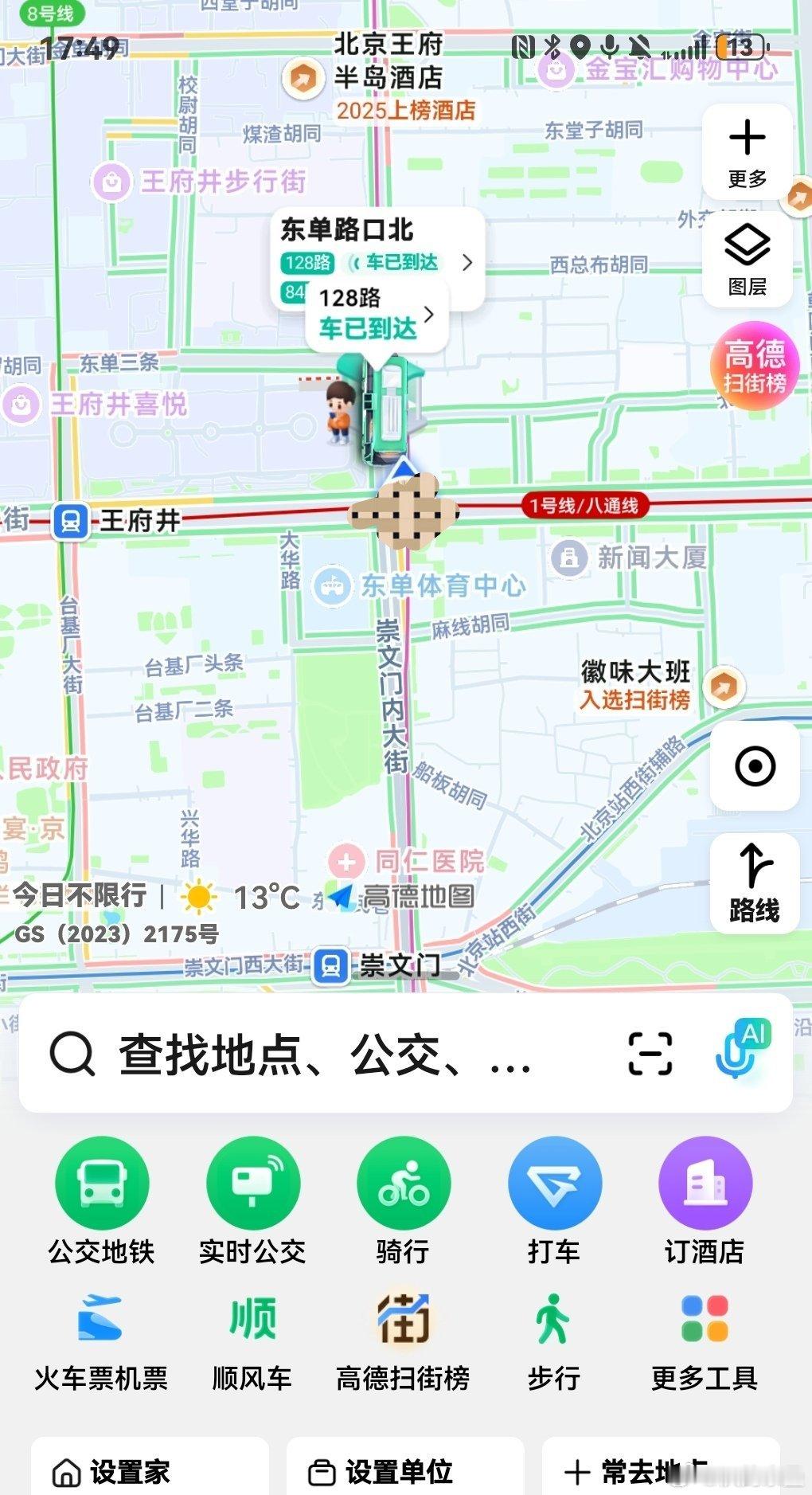Open the 顺风车 carpool icon
Image resolution: width=812 pixels, height=1495 pixels.
pyautogui.click(x=252, y=1318)
